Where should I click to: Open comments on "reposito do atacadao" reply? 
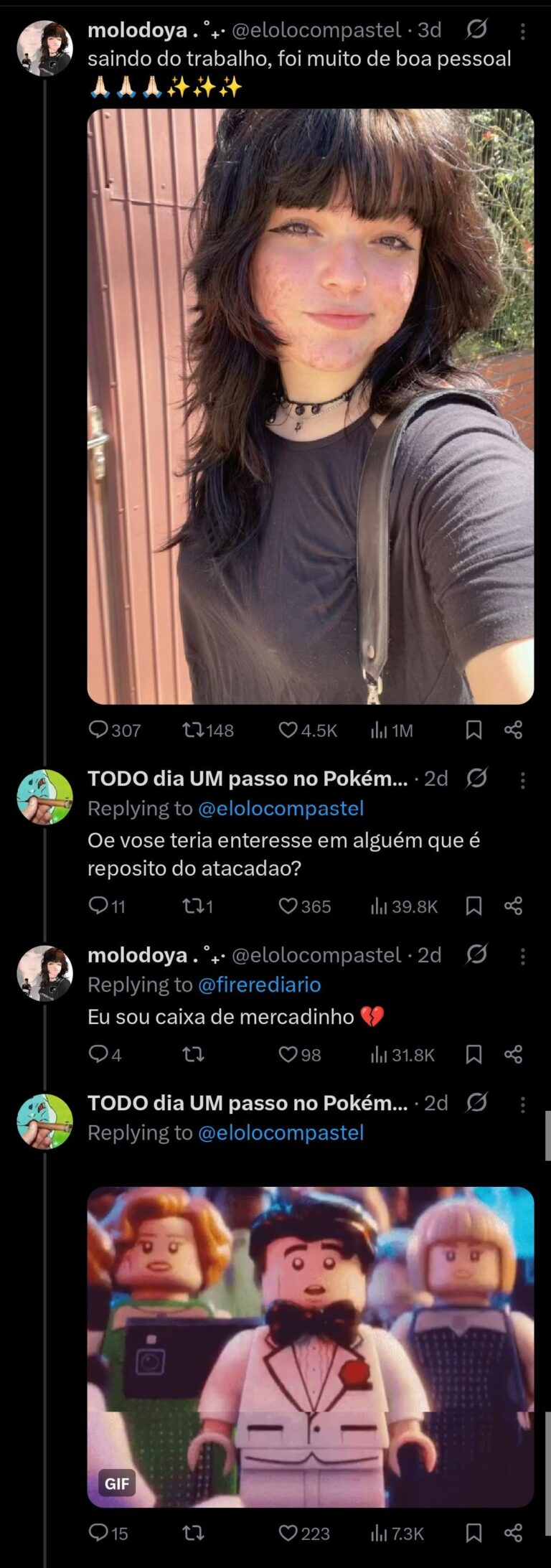(x=98, y=906)
